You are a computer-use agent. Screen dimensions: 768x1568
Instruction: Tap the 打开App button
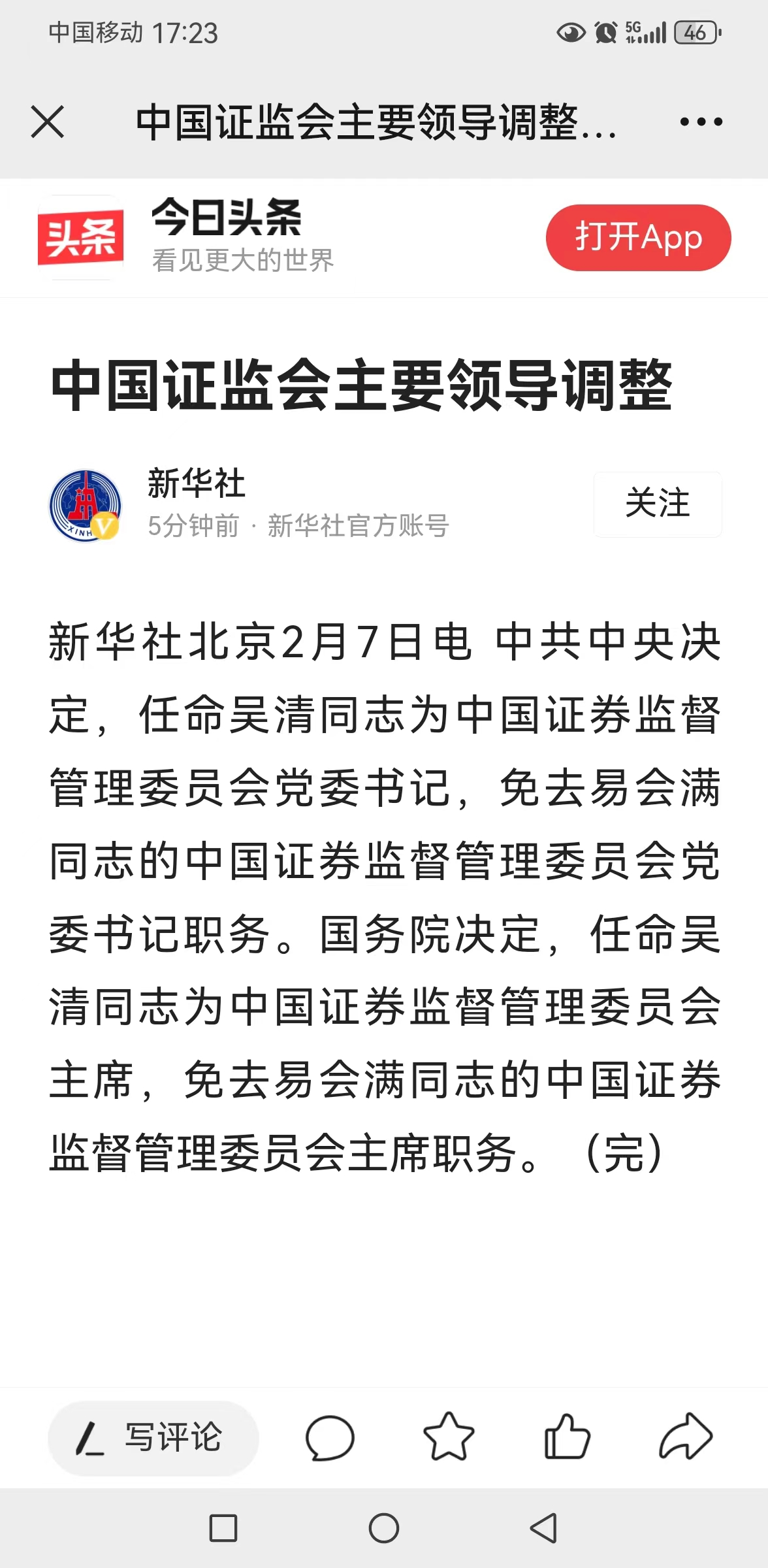coord(638,238)
